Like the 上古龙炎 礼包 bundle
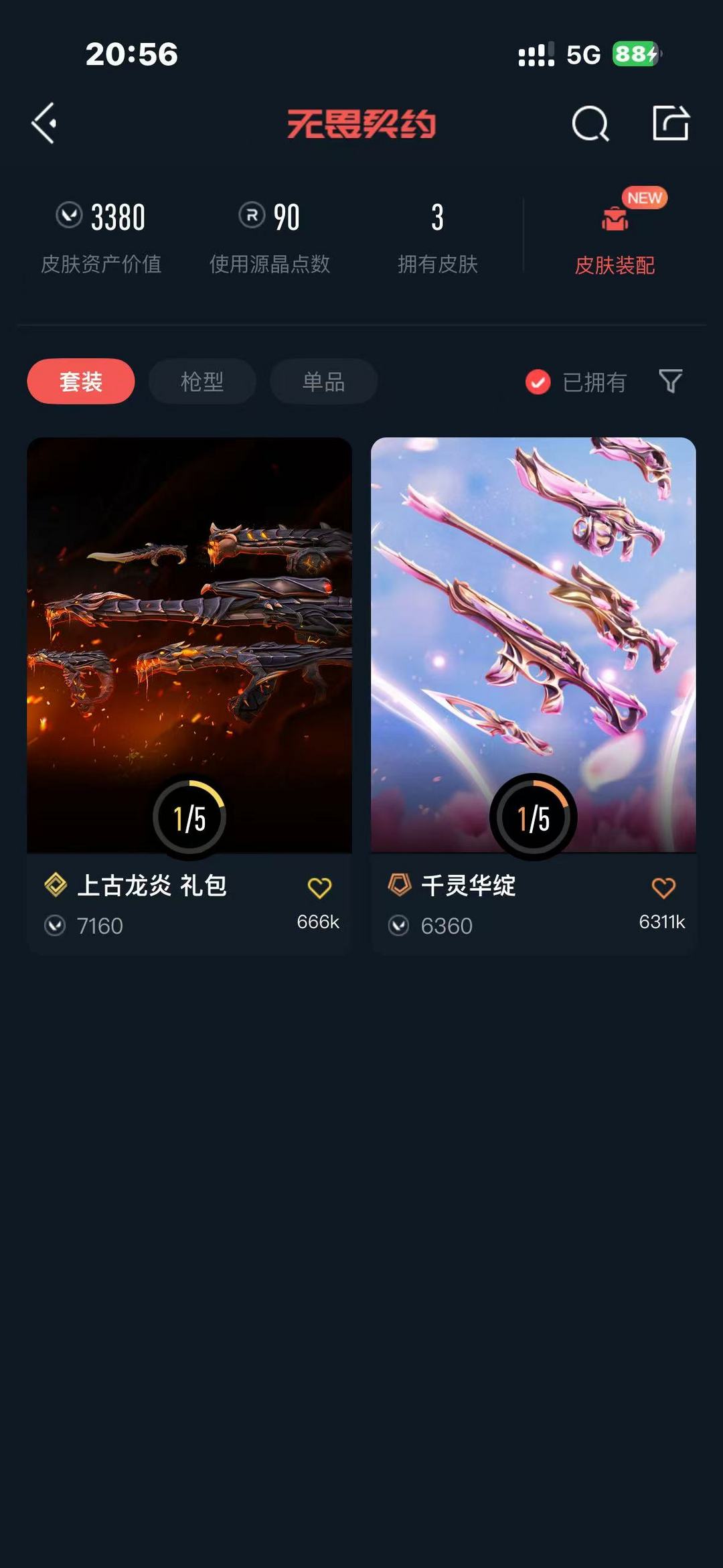The image size is (723, 1568). (319, 887)
